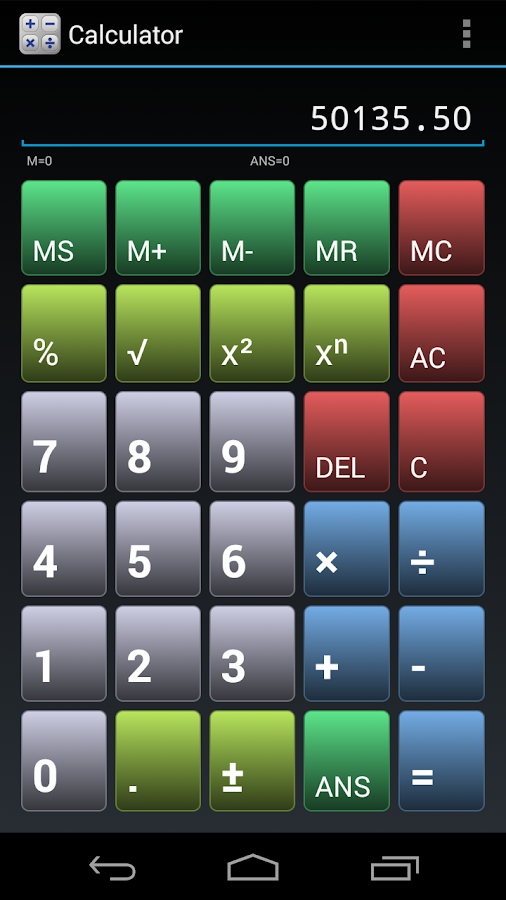Recall memory using MR

[x=347, y=228]
